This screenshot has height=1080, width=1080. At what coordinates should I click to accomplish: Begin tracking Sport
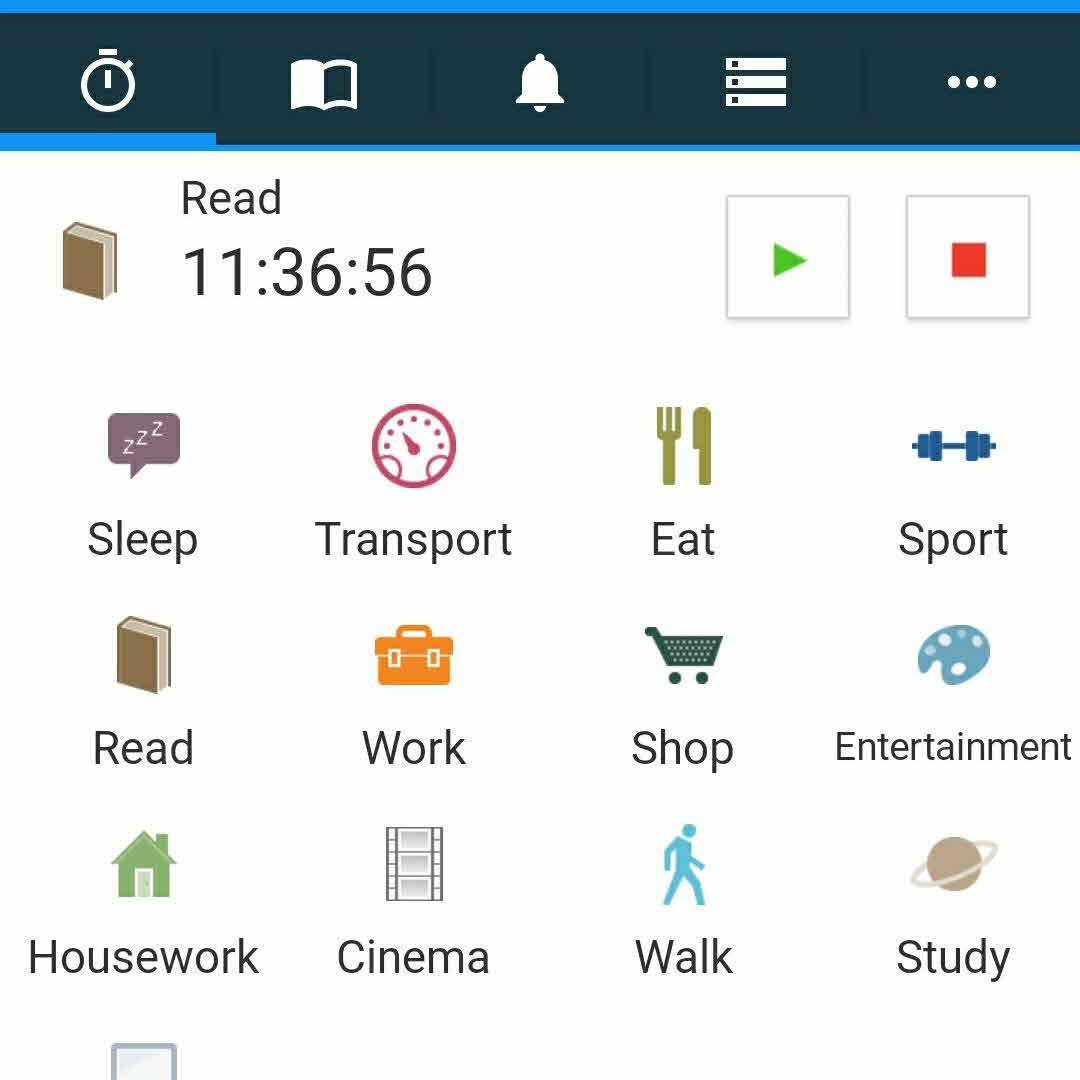point(953,485)
